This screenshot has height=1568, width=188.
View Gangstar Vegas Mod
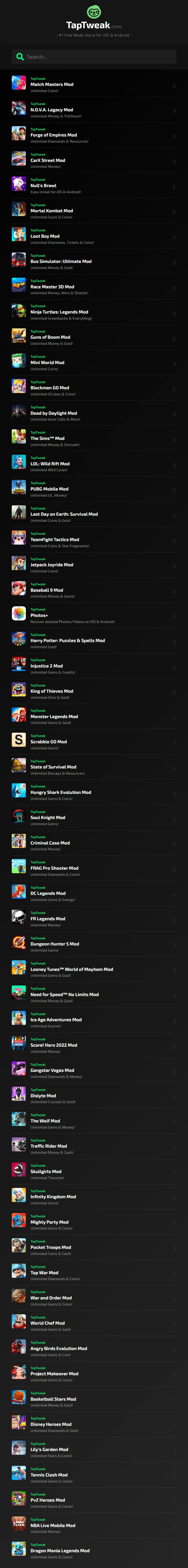click(x=94, y=1070)
